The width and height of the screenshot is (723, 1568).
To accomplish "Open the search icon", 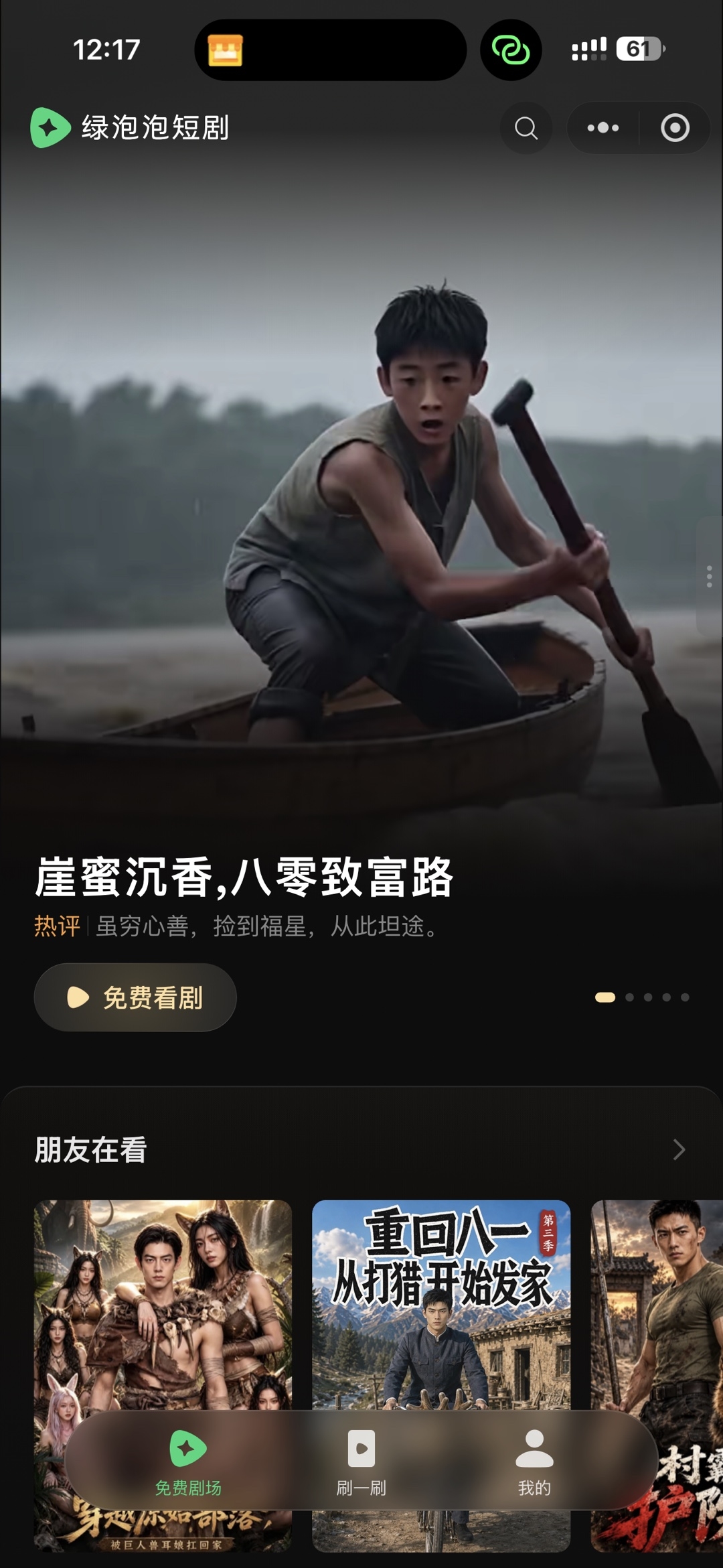I will 526,128.
